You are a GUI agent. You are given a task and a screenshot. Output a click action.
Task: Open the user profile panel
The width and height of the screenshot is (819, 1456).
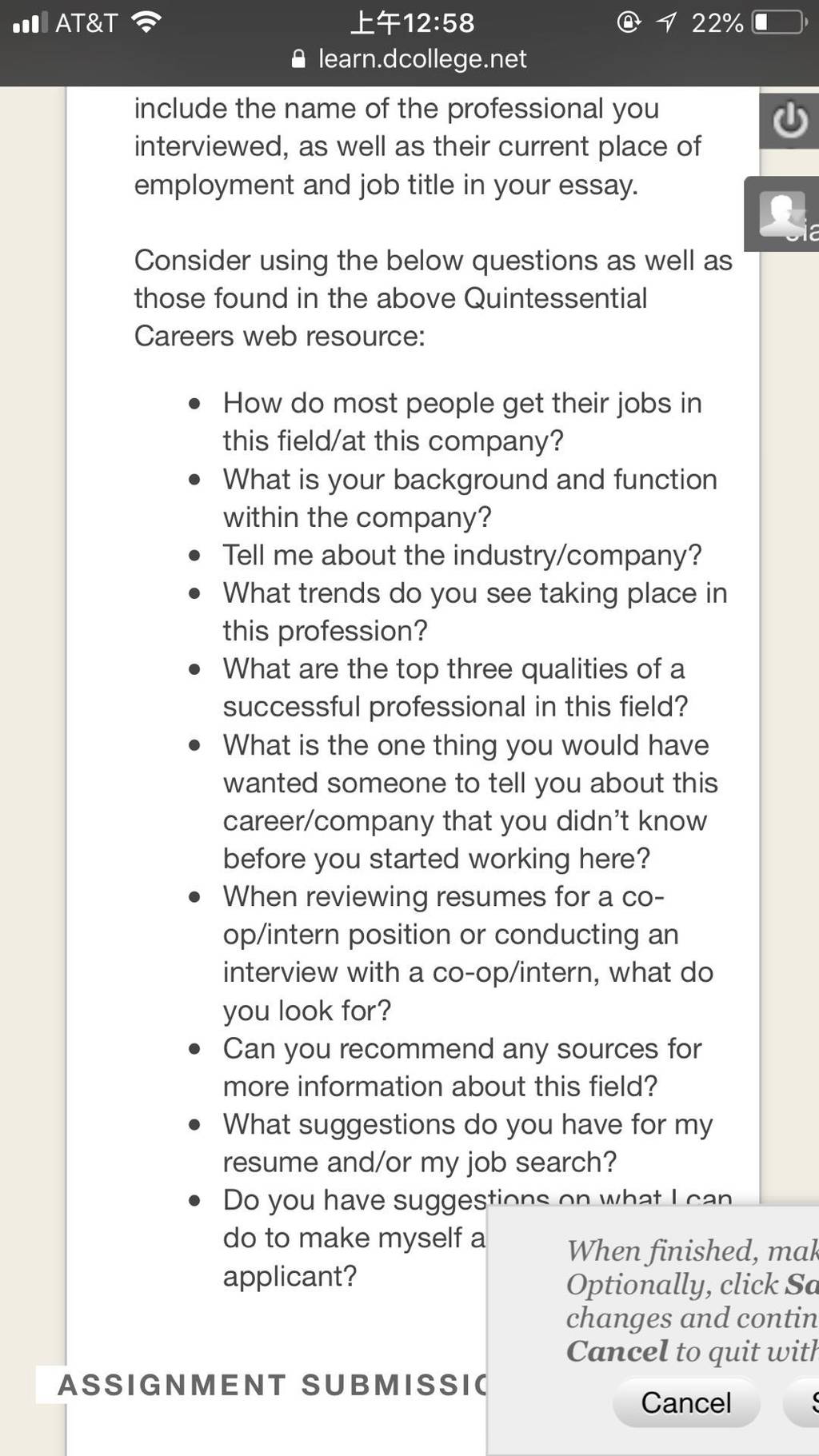pyautogui.click(x=781, y=214)
